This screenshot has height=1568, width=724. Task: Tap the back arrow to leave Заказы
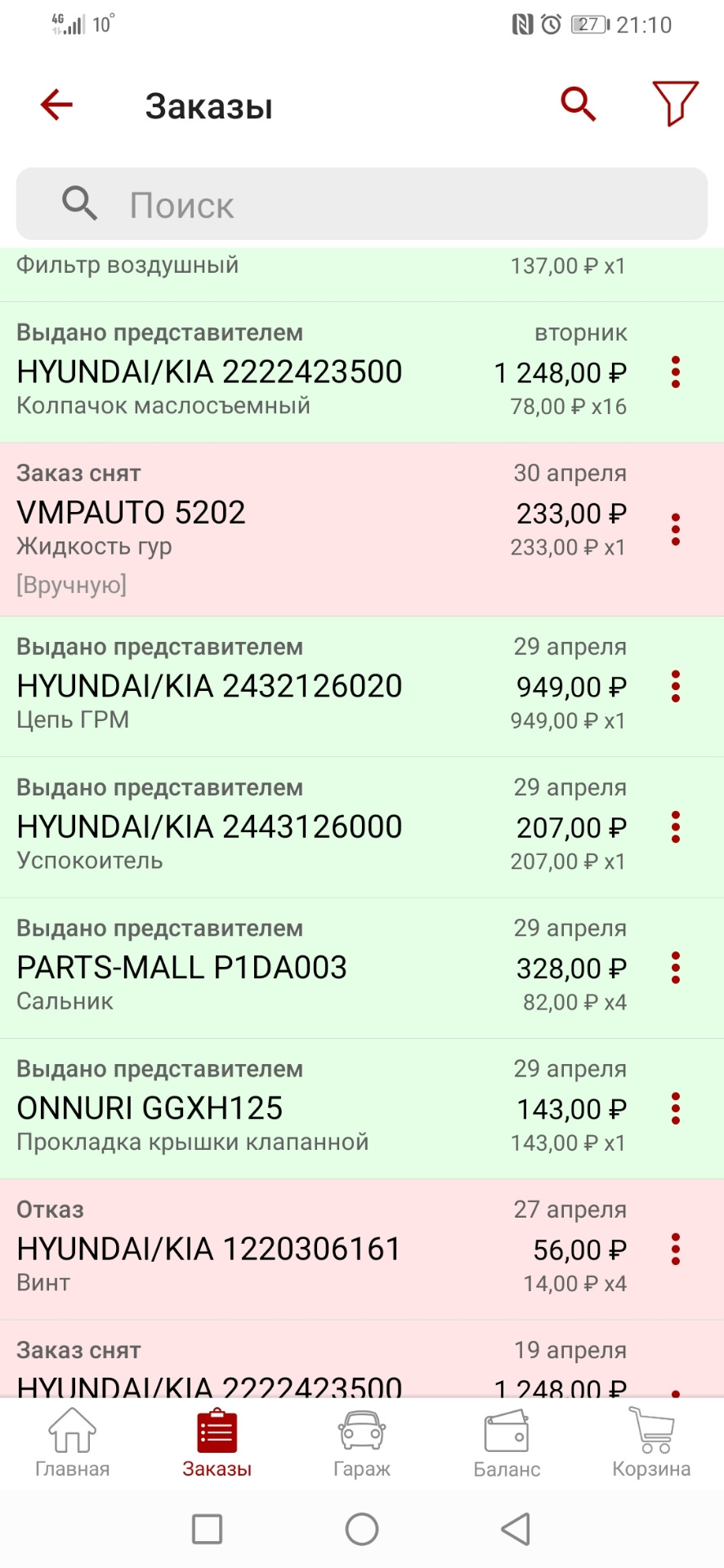55,105
